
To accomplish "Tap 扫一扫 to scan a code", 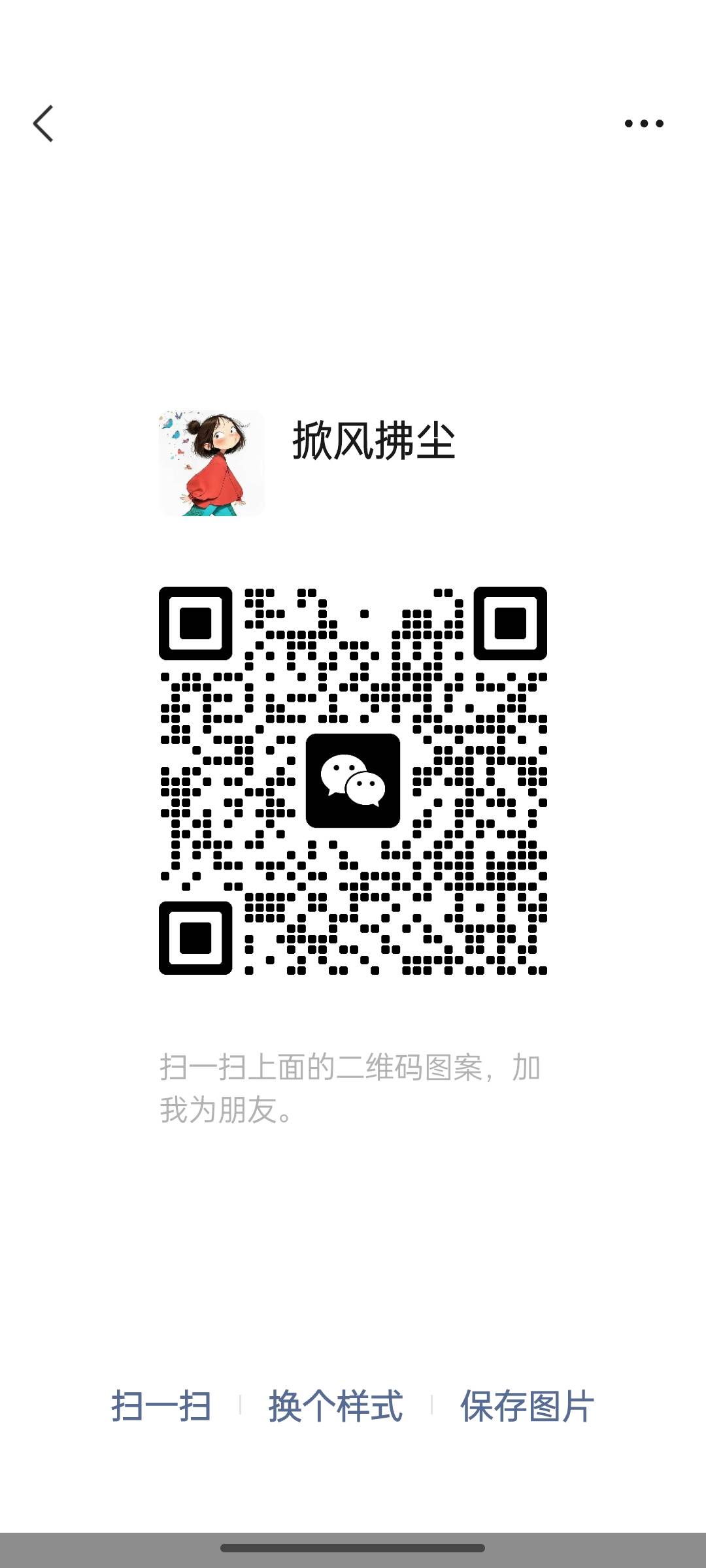I will 161,1406.
